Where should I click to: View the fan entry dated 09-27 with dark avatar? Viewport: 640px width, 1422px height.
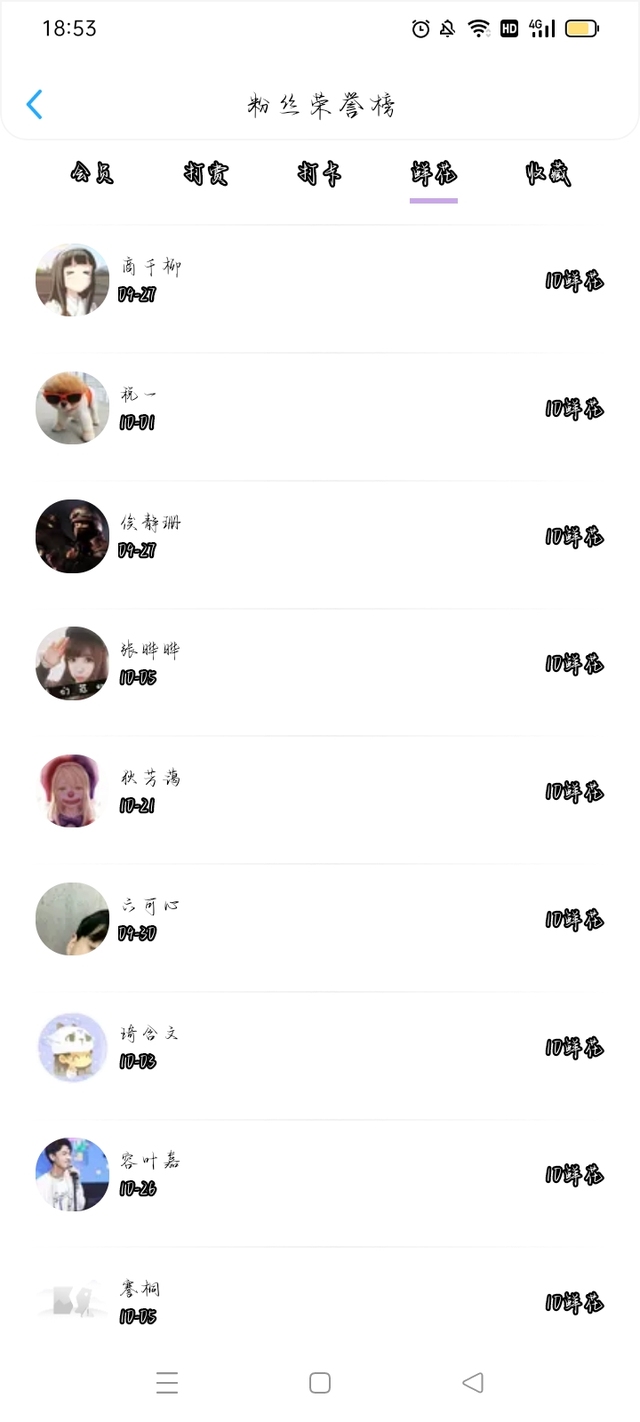[320, 536]
